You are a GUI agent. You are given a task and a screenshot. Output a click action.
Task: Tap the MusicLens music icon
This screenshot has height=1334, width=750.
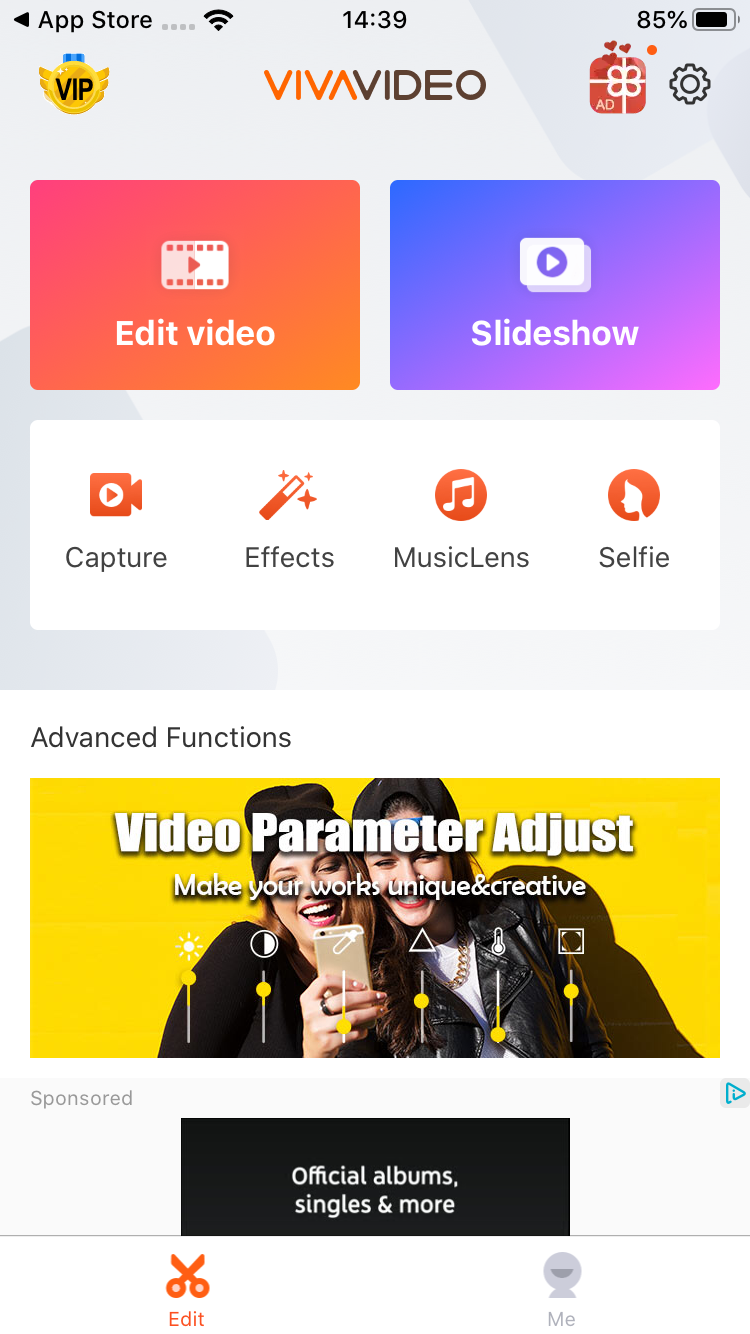(461, 494)
